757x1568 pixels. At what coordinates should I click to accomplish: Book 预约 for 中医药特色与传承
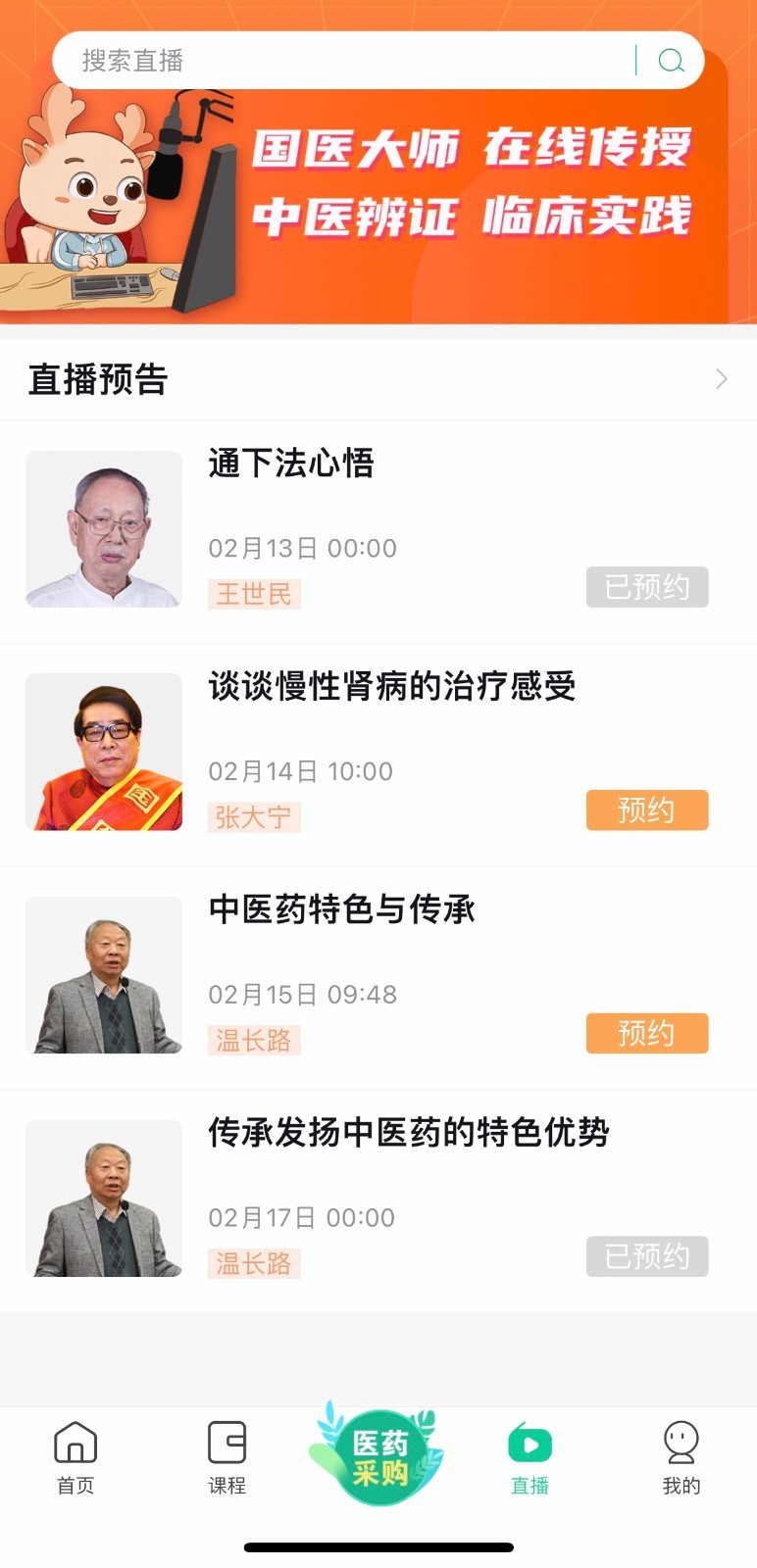[646, 1033]
